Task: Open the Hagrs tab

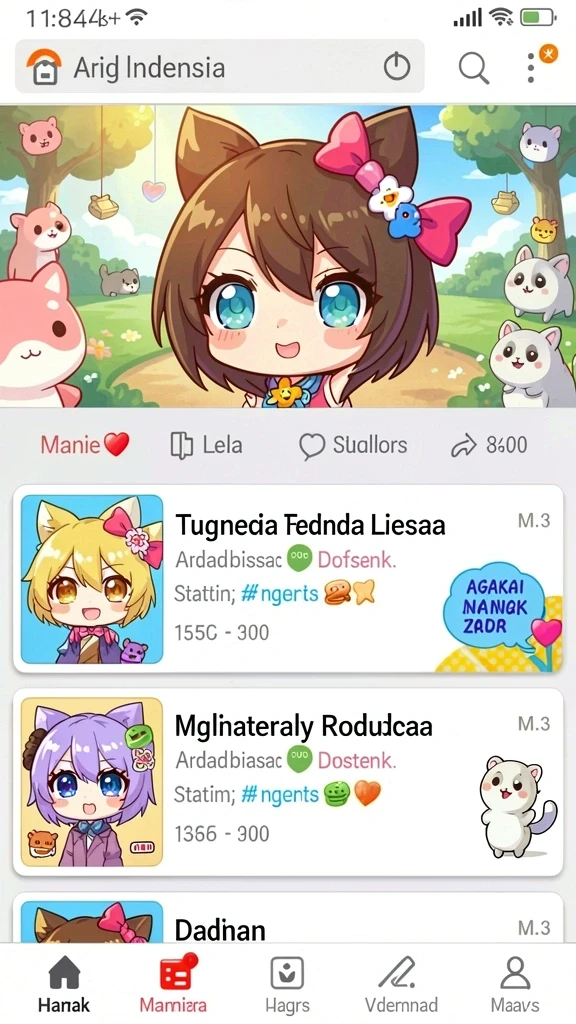Action: coord(287,984)
